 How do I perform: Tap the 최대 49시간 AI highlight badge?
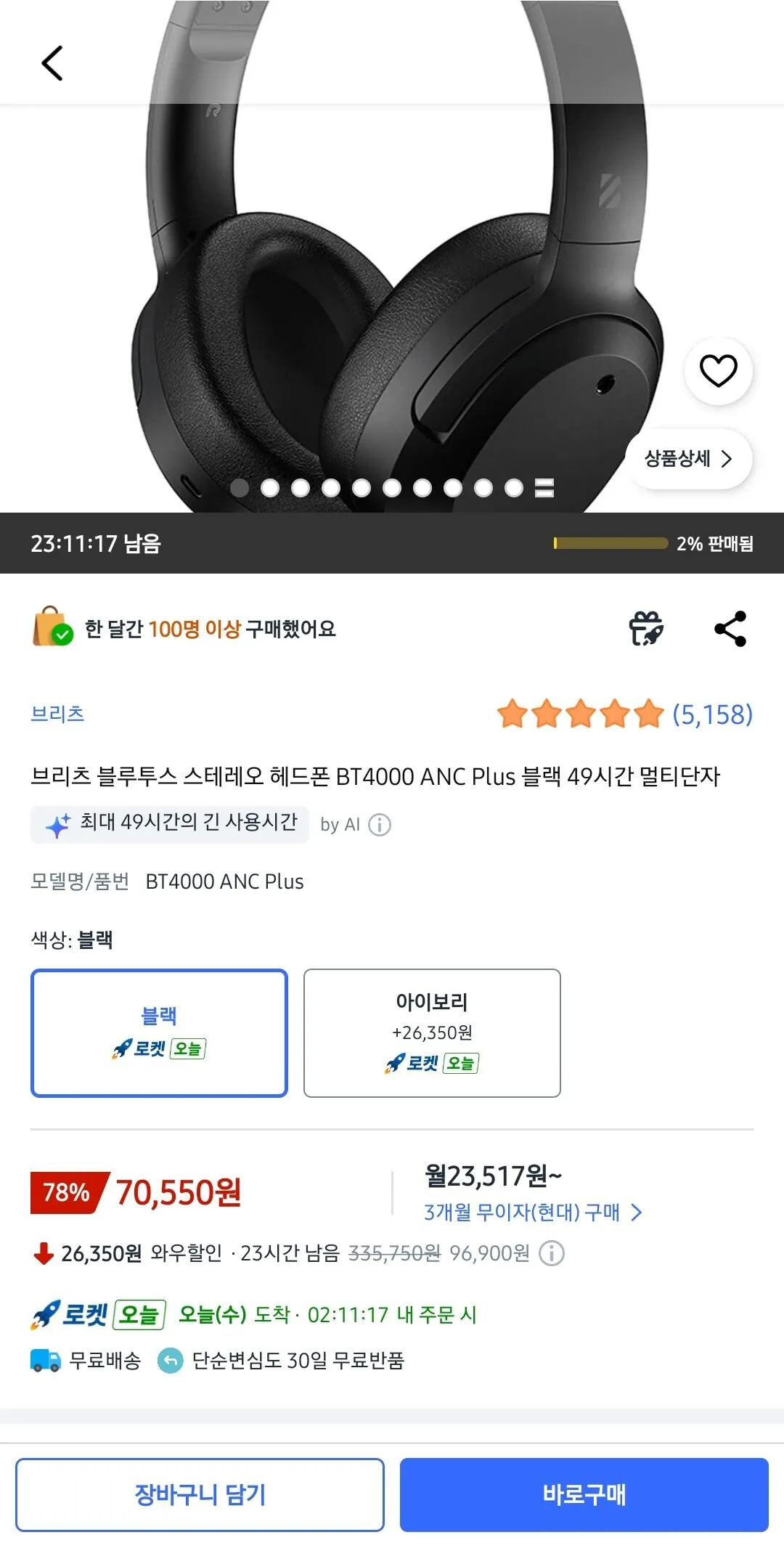tap(170, 824)
